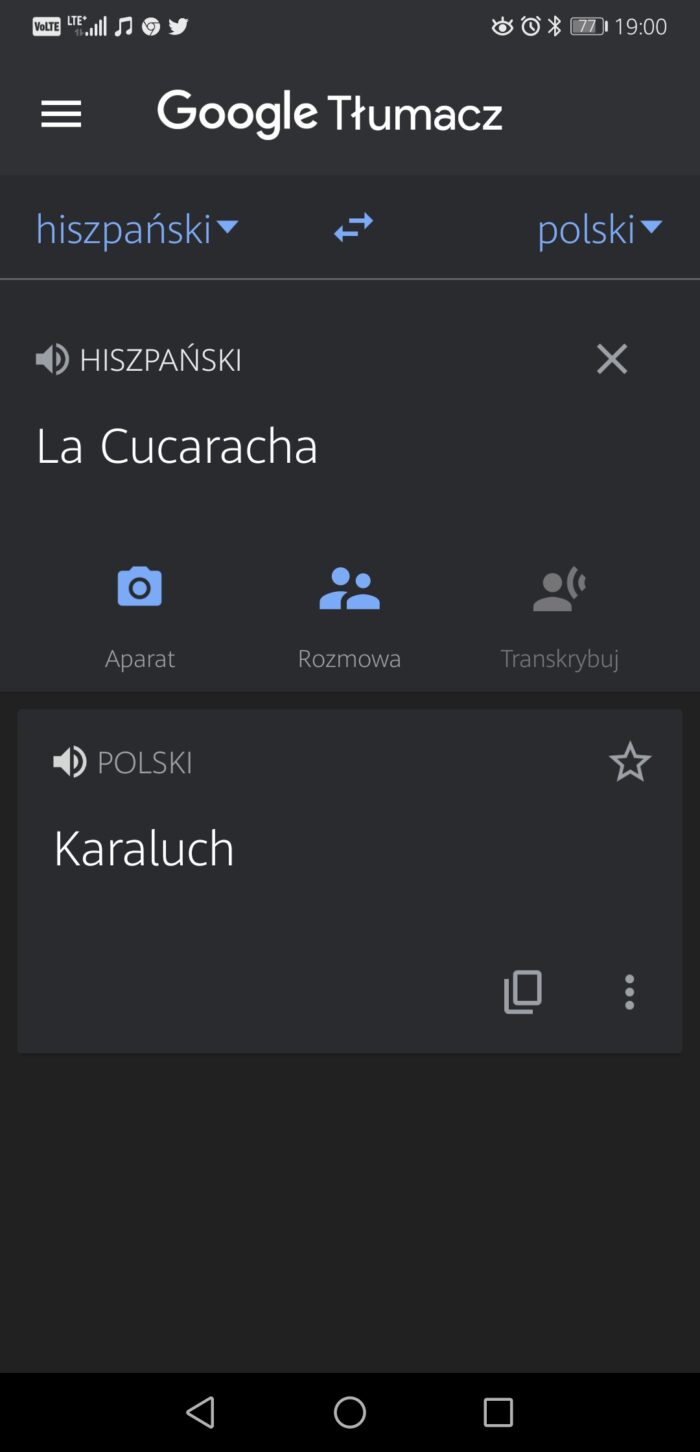Open the hamburger navigation menu
The height and width of the screenshot is (1452, 700).
(61, 114)
